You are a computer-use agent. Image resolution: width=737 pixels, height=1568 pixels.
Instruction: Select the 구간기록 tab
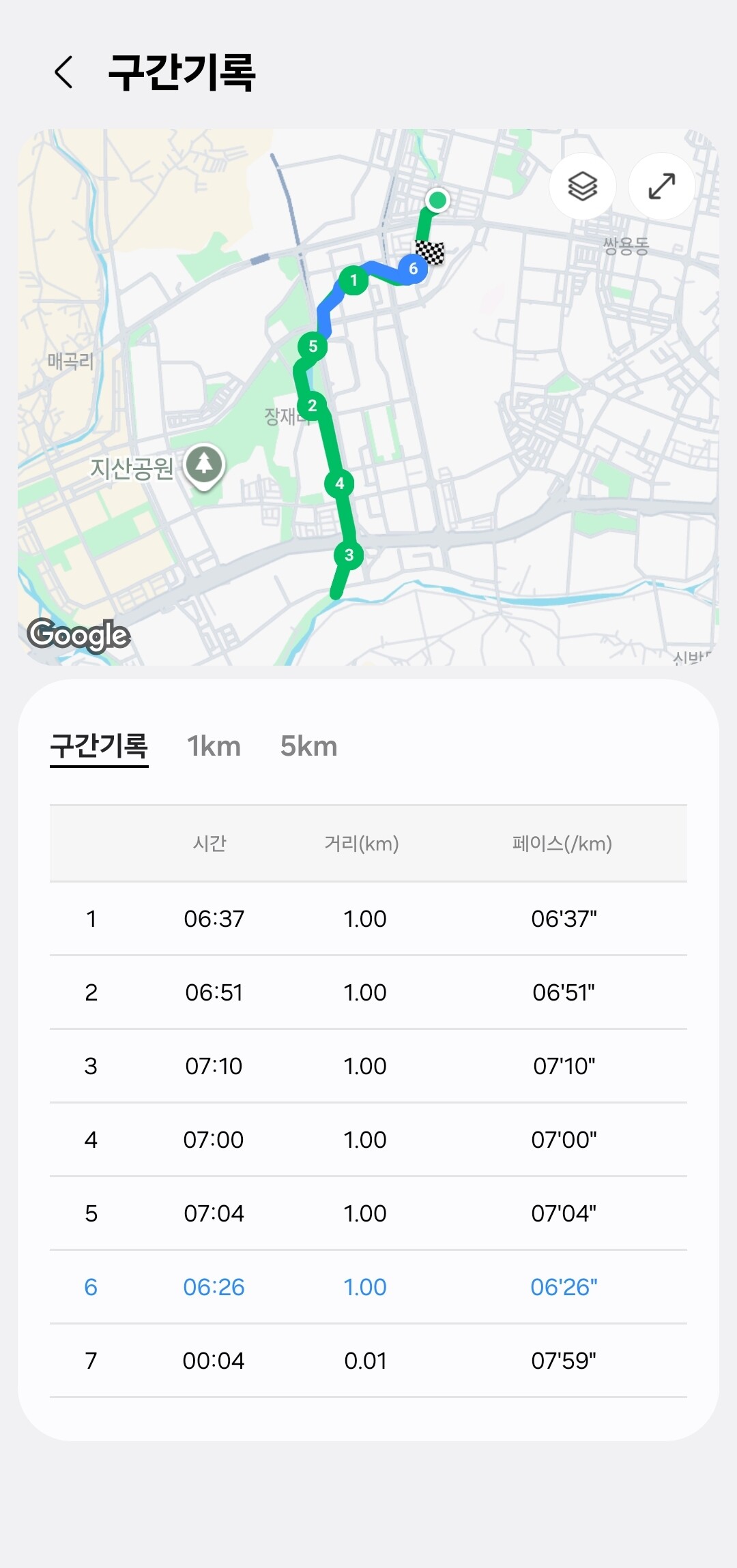coord(99,746)
